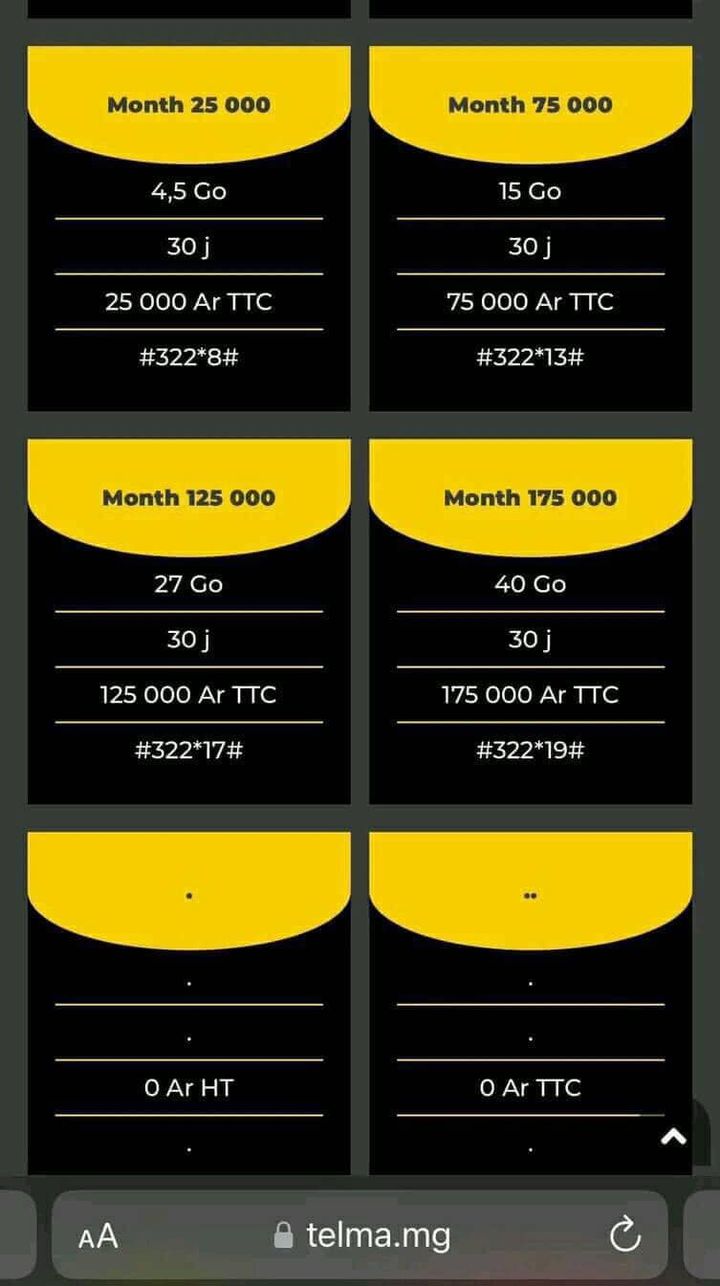The width and height of the screenshot is (720, 1286).
Task: Open the AA reader text options
Action: (x=98, y=1237)
